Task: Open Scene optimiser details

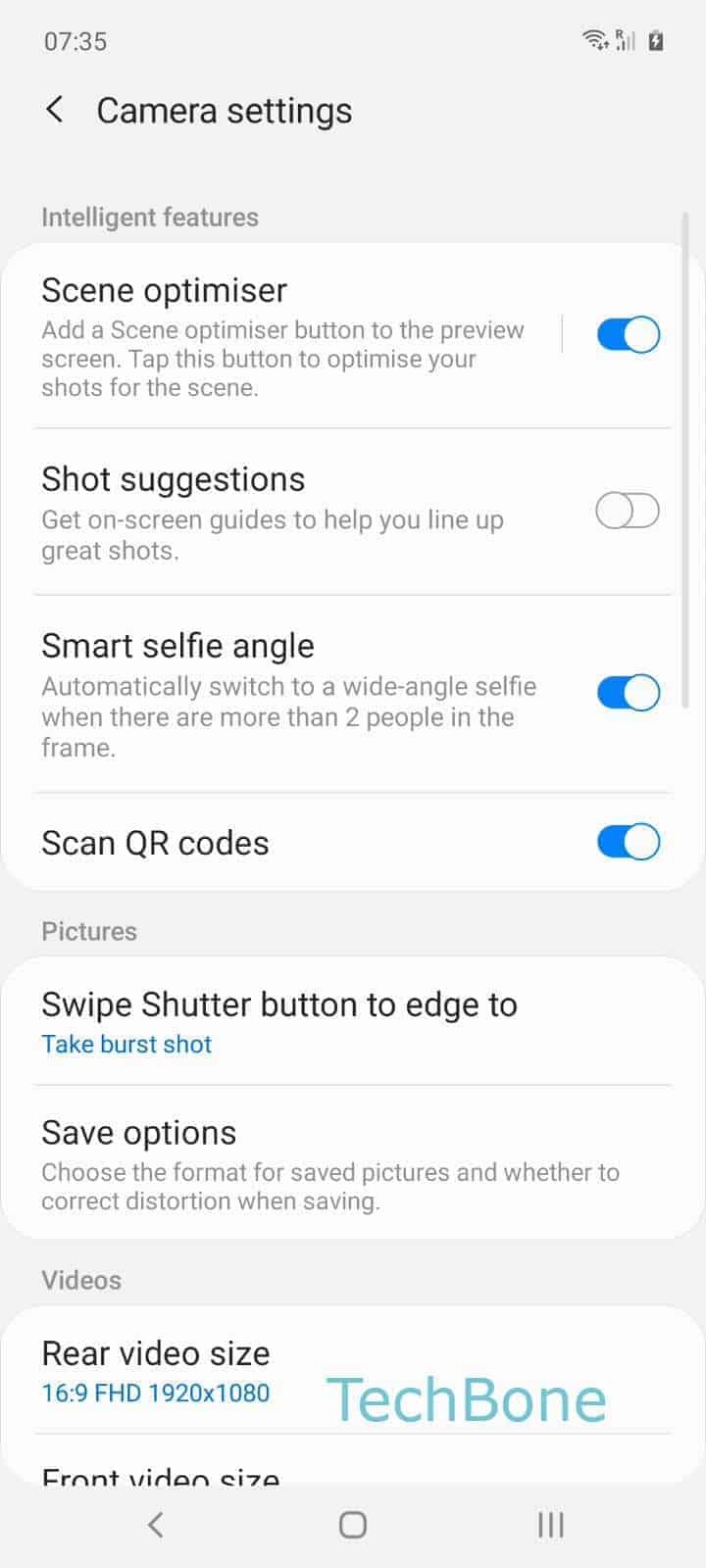Action: point(284,336)
